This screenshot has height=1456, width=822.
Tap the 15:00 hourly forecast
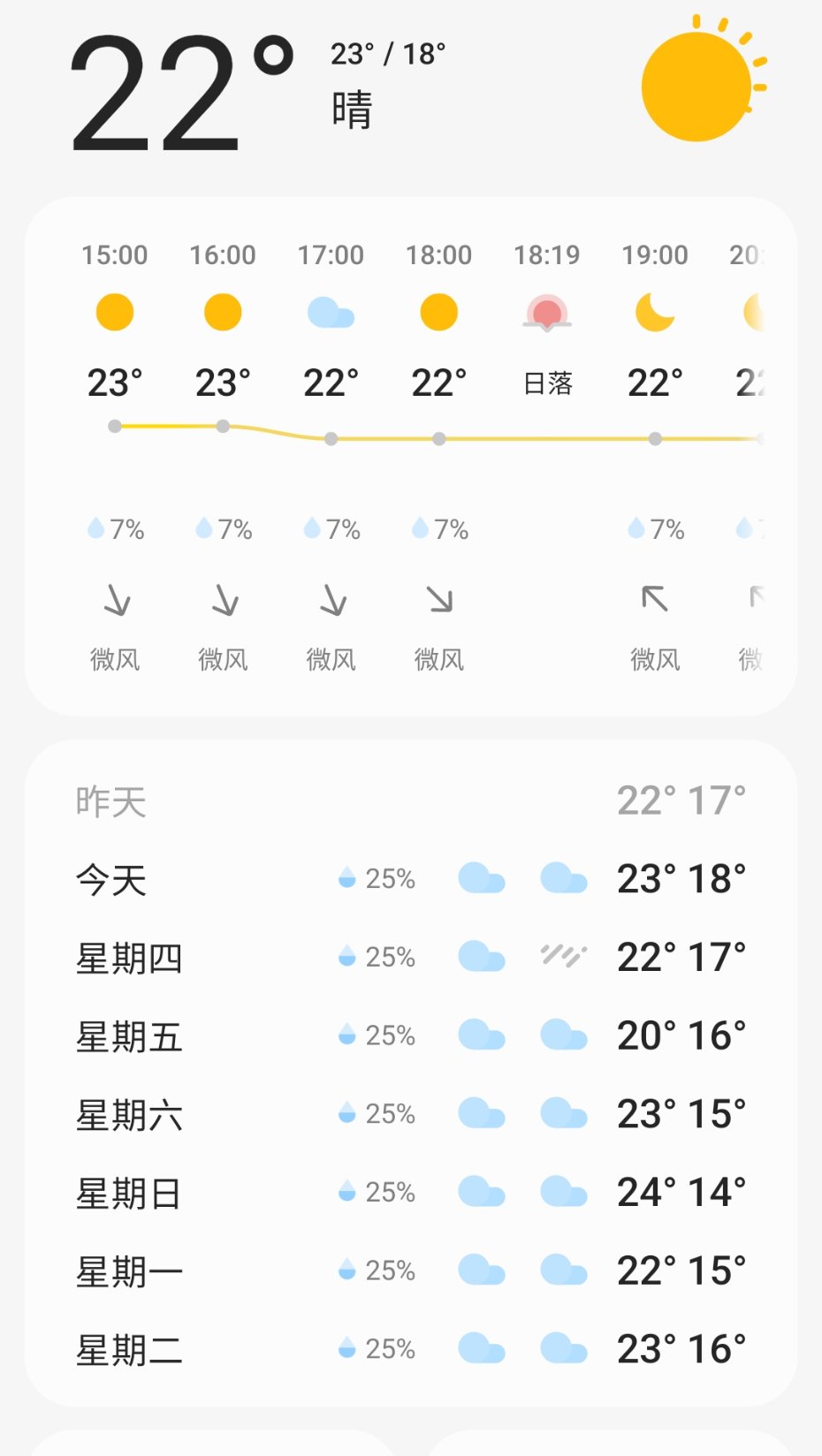click(115, 455)
